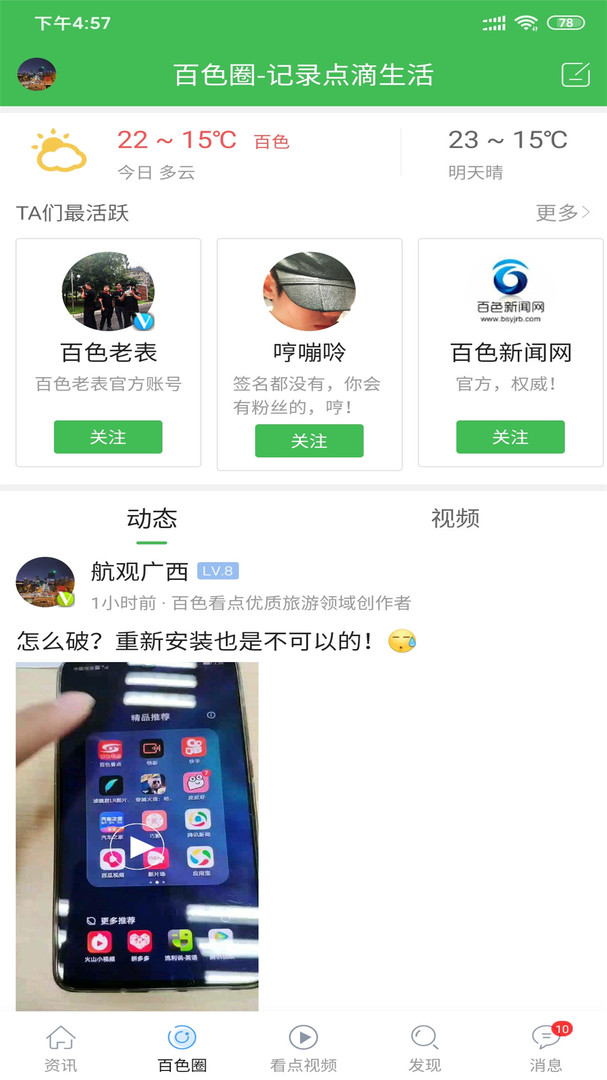Open 百色老表 profile card
The height and width of the screenshot is (1080, 607).
(108, 320)
